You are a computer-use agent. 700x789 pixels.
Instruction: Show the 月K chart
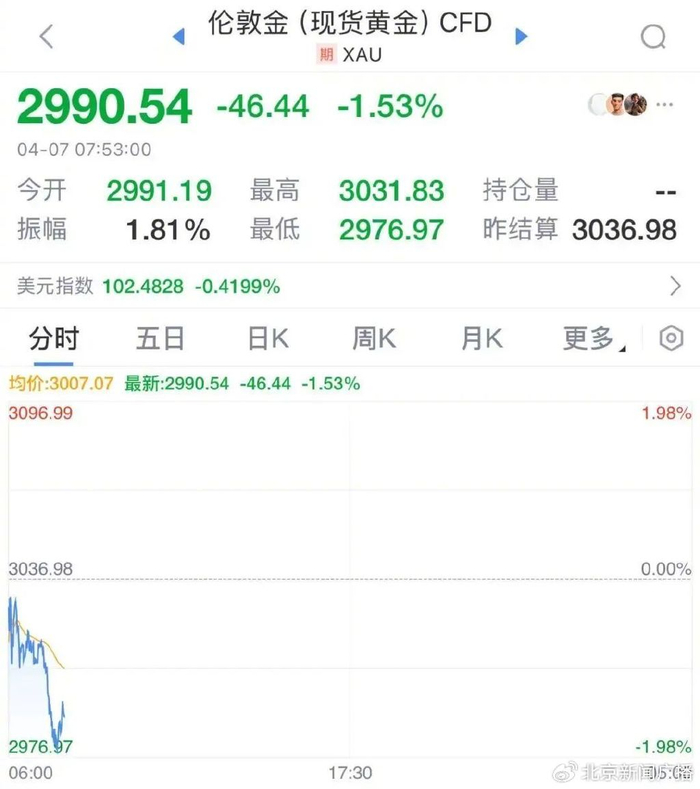[482, 338]
